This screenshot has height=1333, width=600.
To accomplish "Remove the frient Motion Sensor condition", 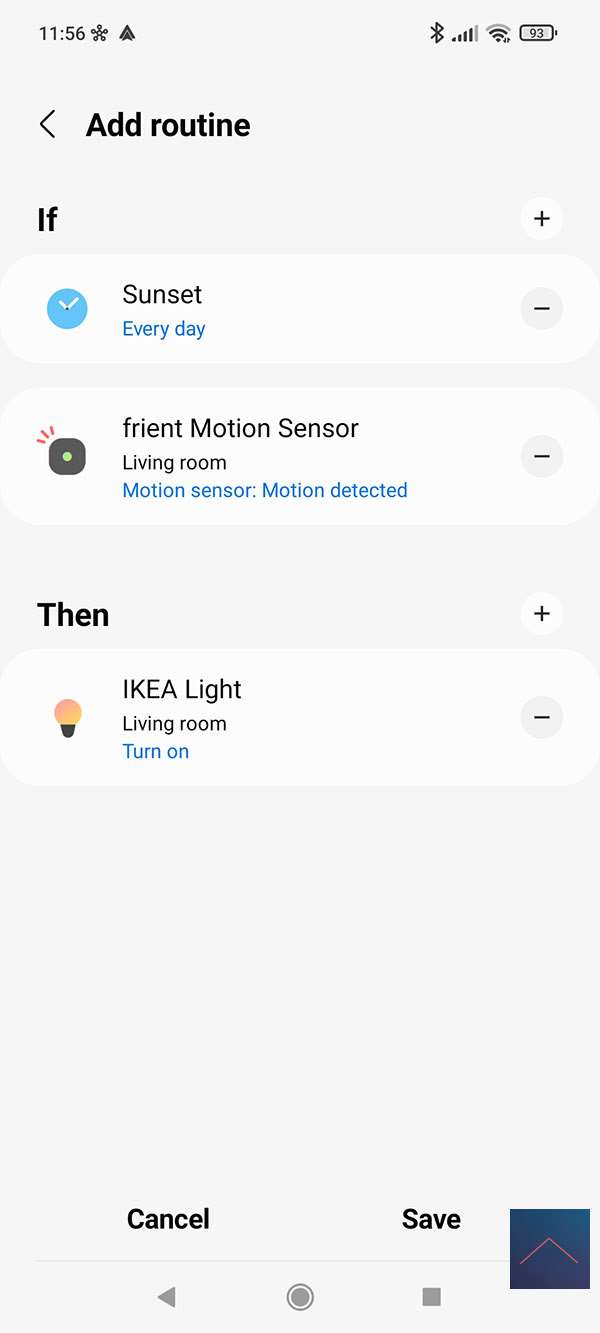I will [x=541, y=457].
